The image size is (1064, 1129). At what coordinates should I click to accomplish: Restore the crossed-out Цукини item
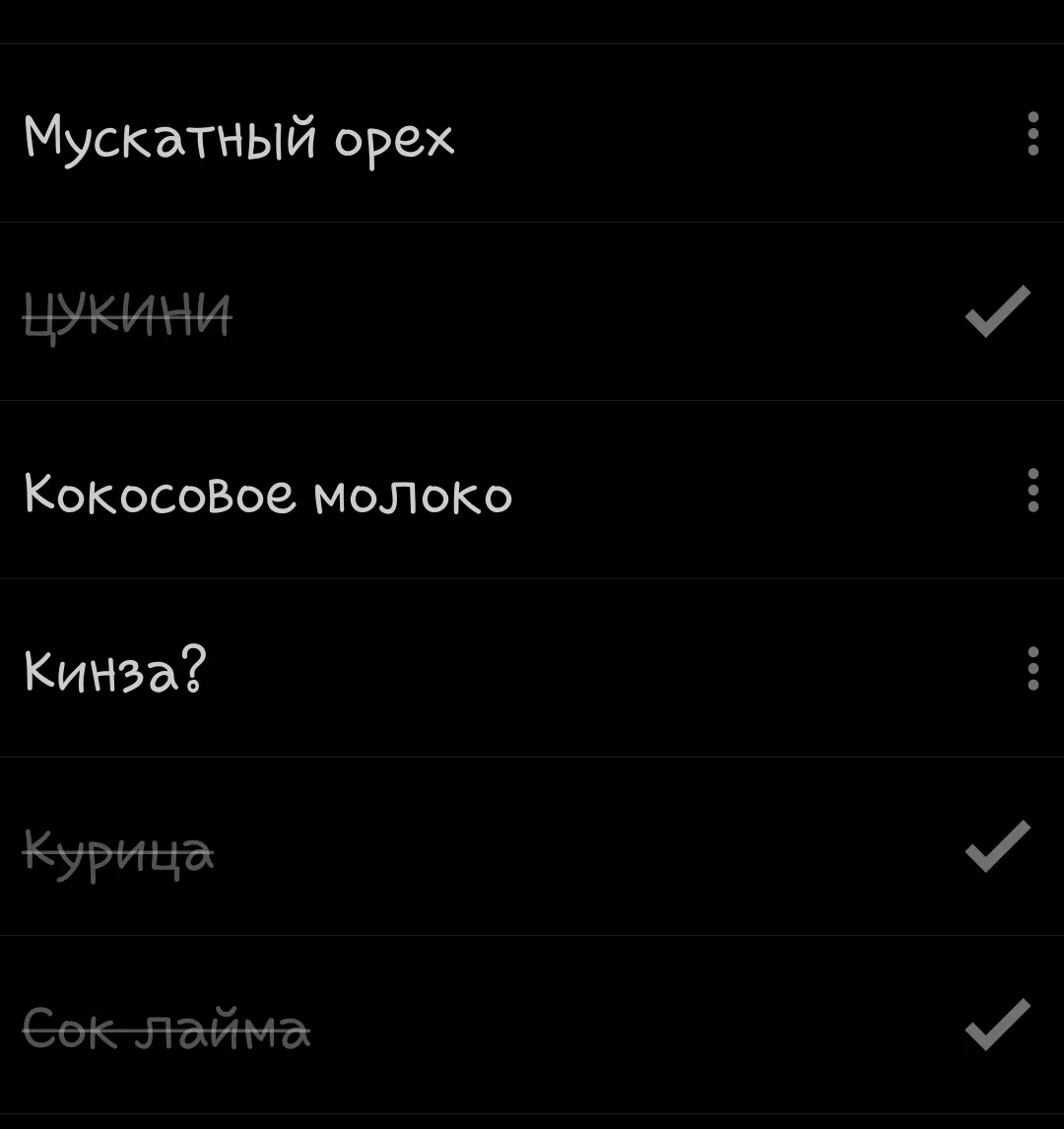[x=127, y=314]
